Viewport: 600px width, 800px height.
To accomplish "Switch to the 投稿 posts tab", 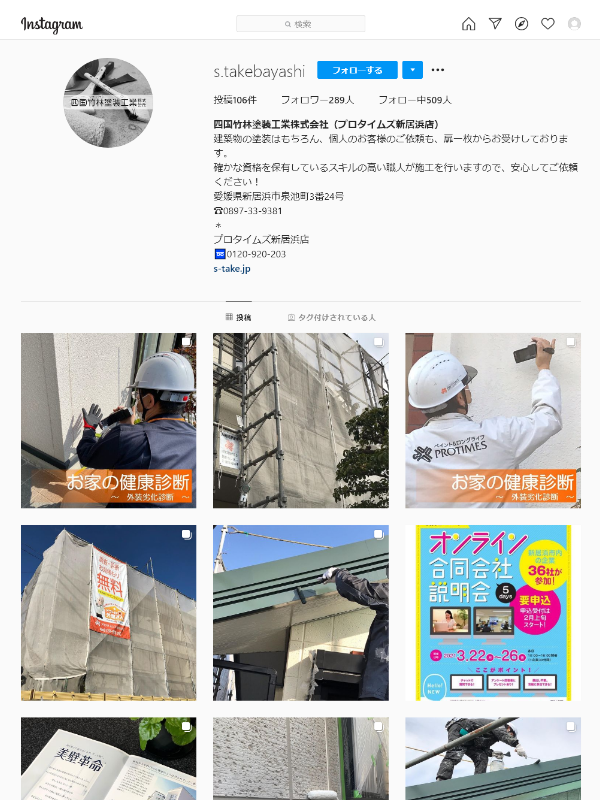I will click(238, 317).
